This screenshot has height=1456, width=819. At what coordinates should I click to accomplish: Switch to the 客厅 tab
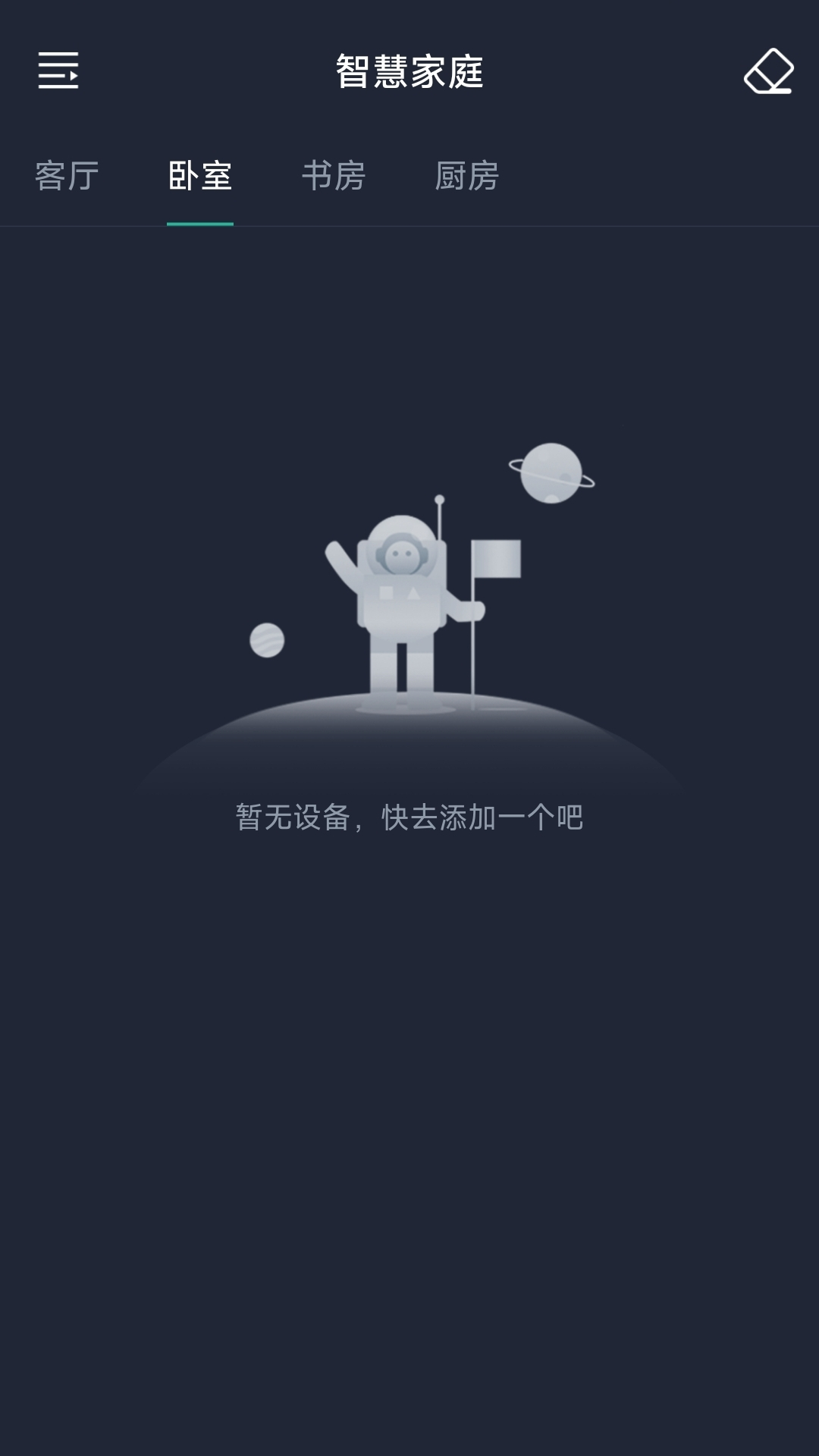(x=67, y=176)
